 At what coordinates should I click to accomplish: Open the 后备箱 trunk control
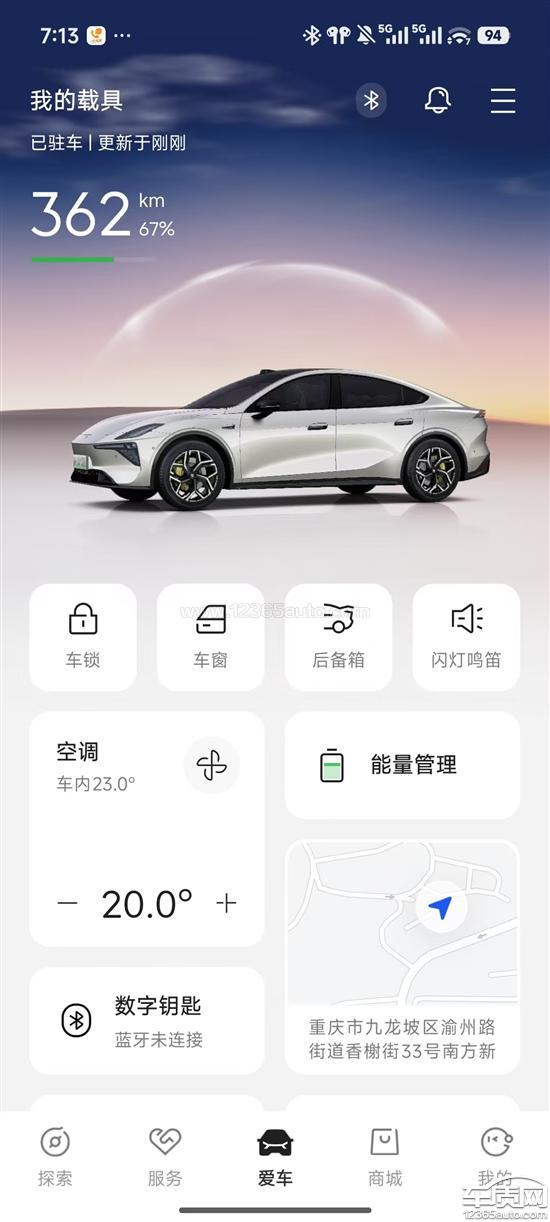(x=338, y=637)
